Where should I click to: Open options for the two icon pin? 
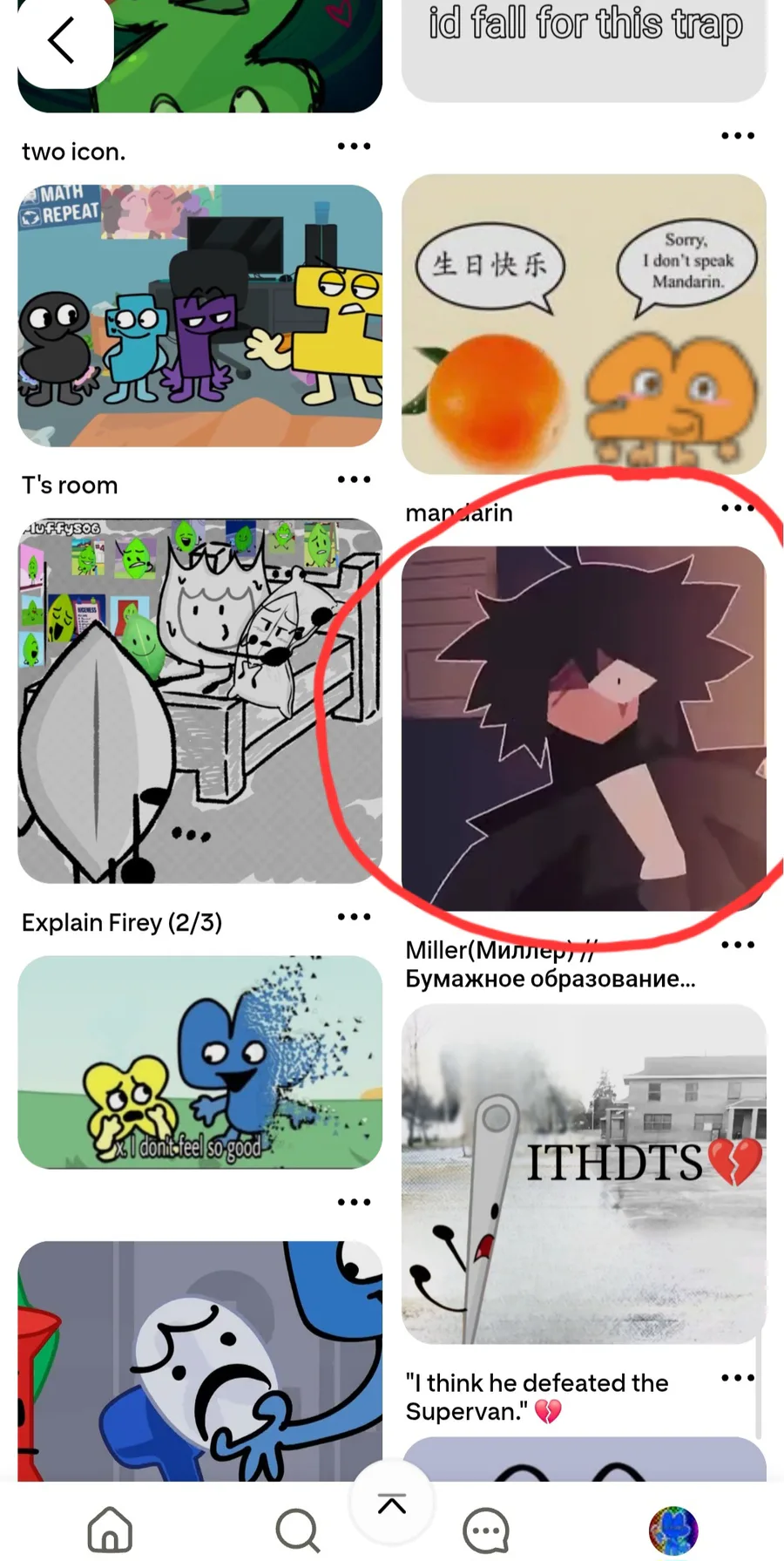pyautogui.click(x=354, y=146)
